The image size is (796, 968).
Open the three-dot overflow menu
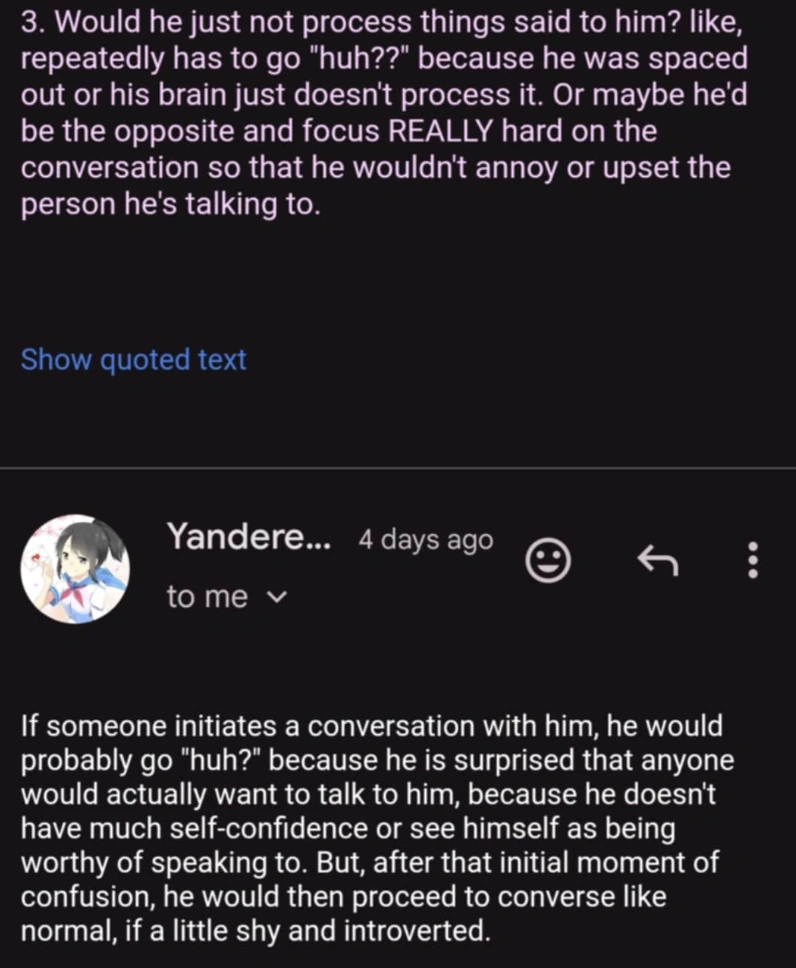click(753, 561)
